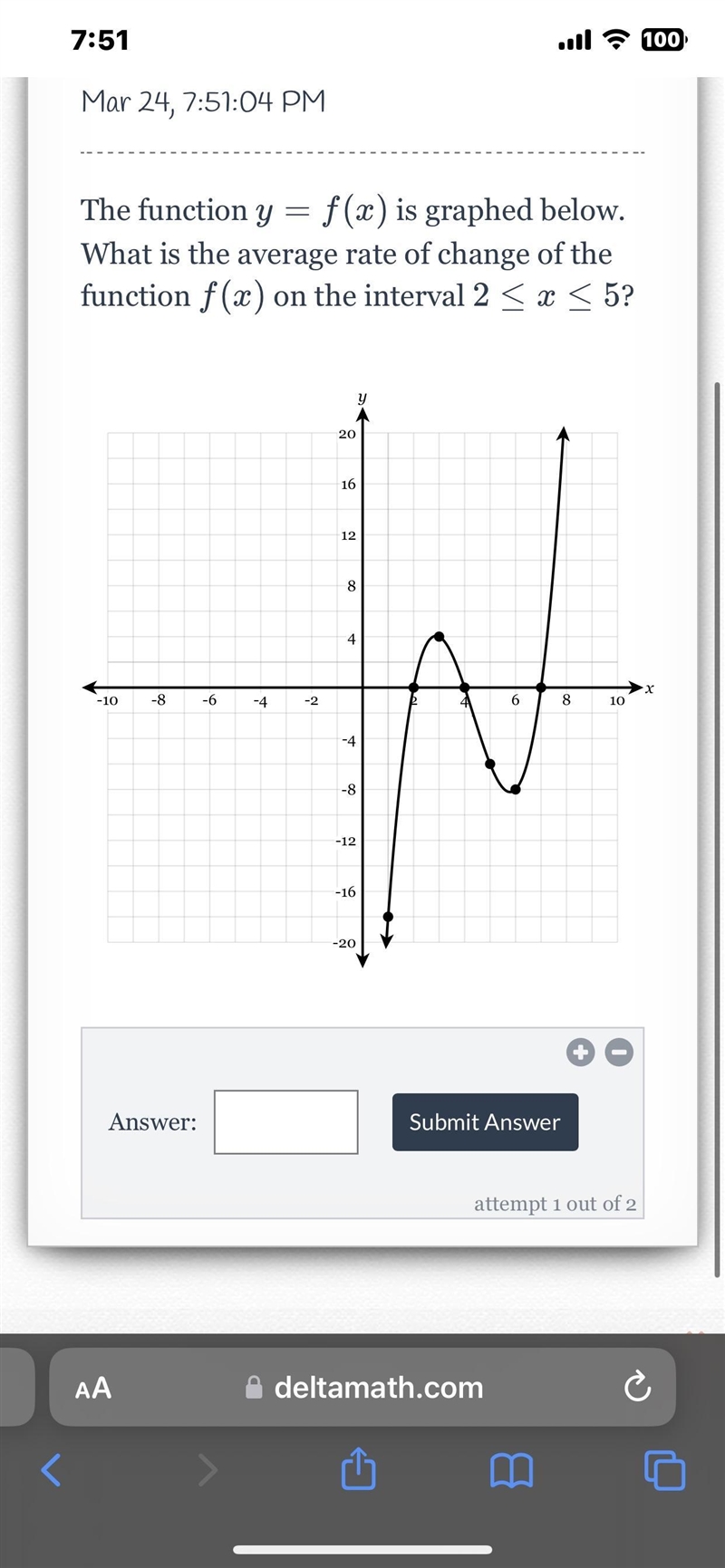Submit the answer
725x1568 pixels.
485,1121
